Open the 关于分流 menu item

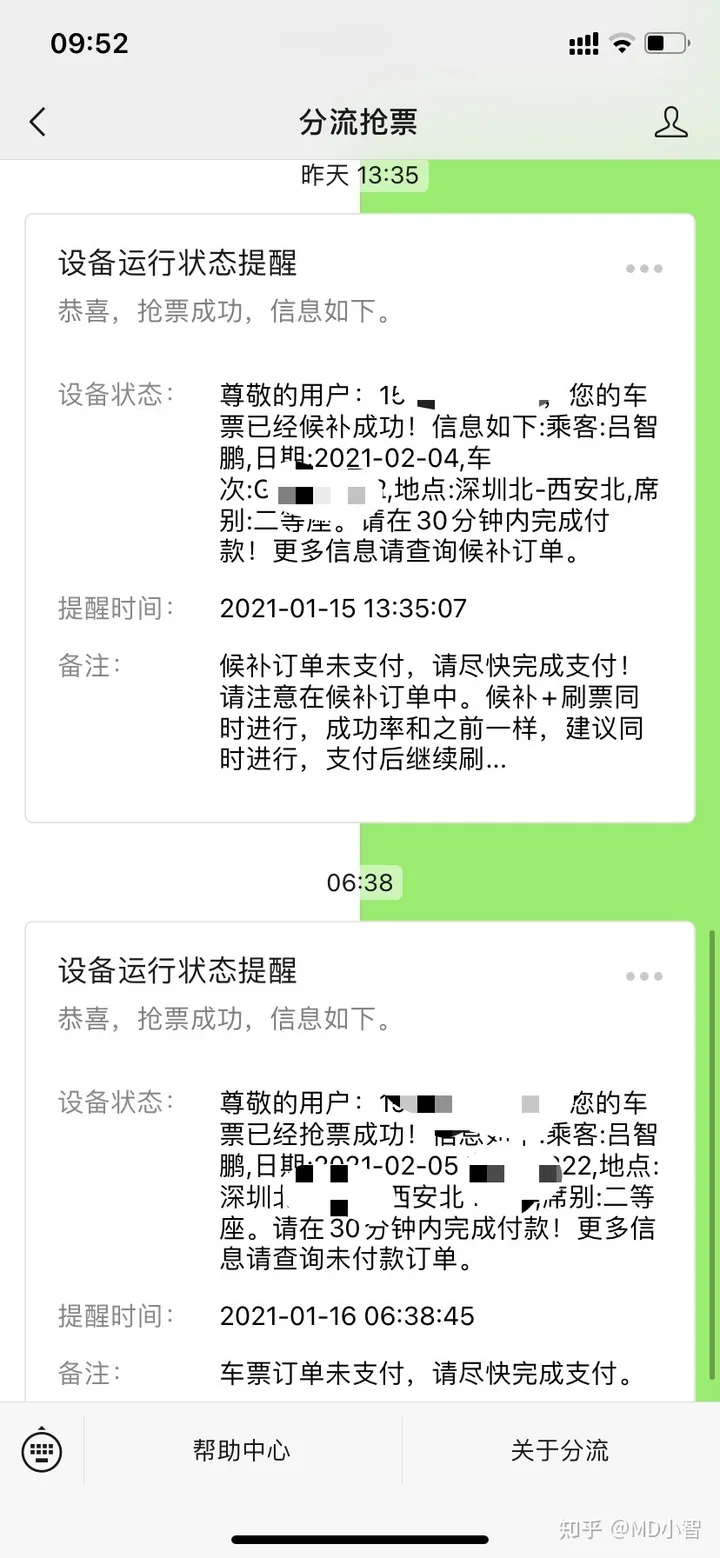pyautogui.click(x=560, y=1450)
